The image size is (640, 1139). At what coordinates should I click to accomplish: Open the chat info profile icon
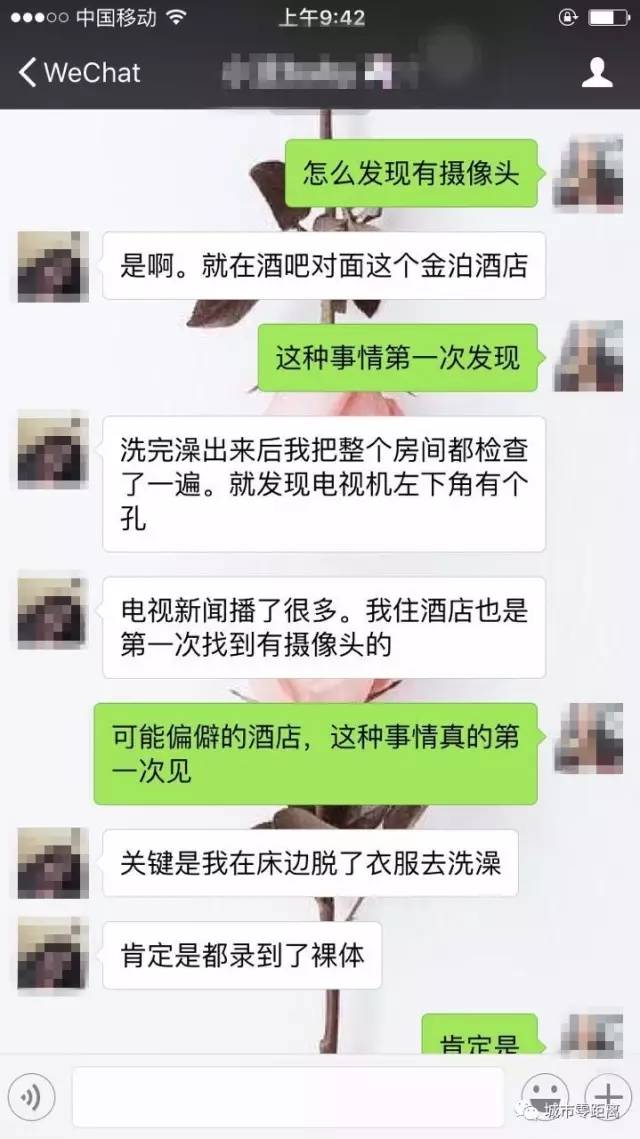597,72
